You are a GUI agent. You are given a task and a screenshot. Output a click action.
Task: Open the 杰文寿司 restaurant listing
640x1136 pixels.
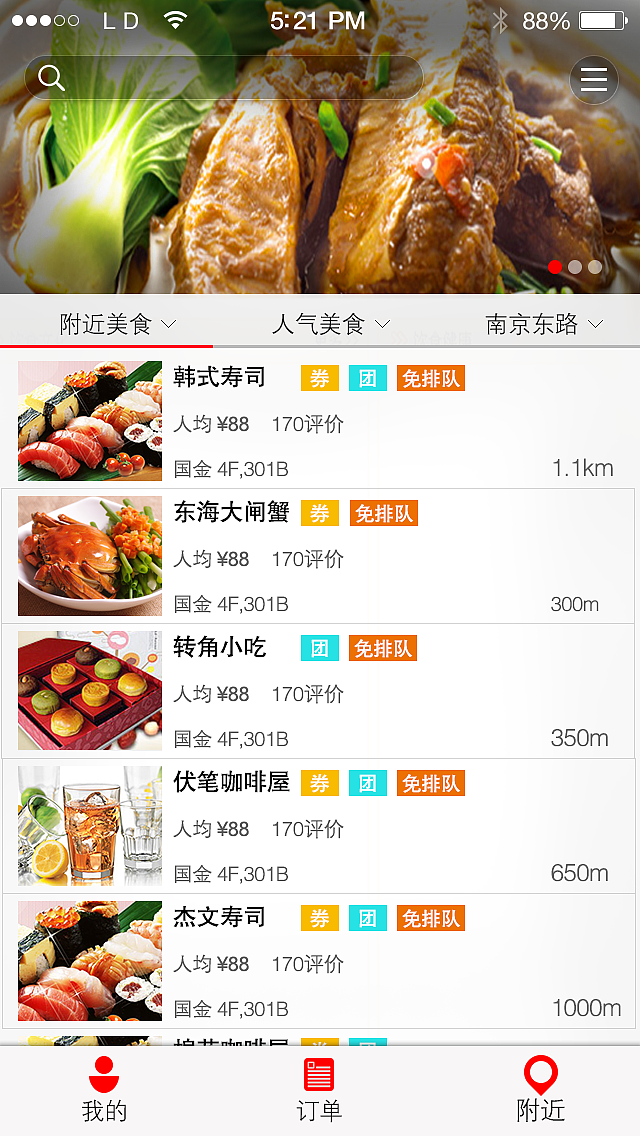tap(320, 961)
